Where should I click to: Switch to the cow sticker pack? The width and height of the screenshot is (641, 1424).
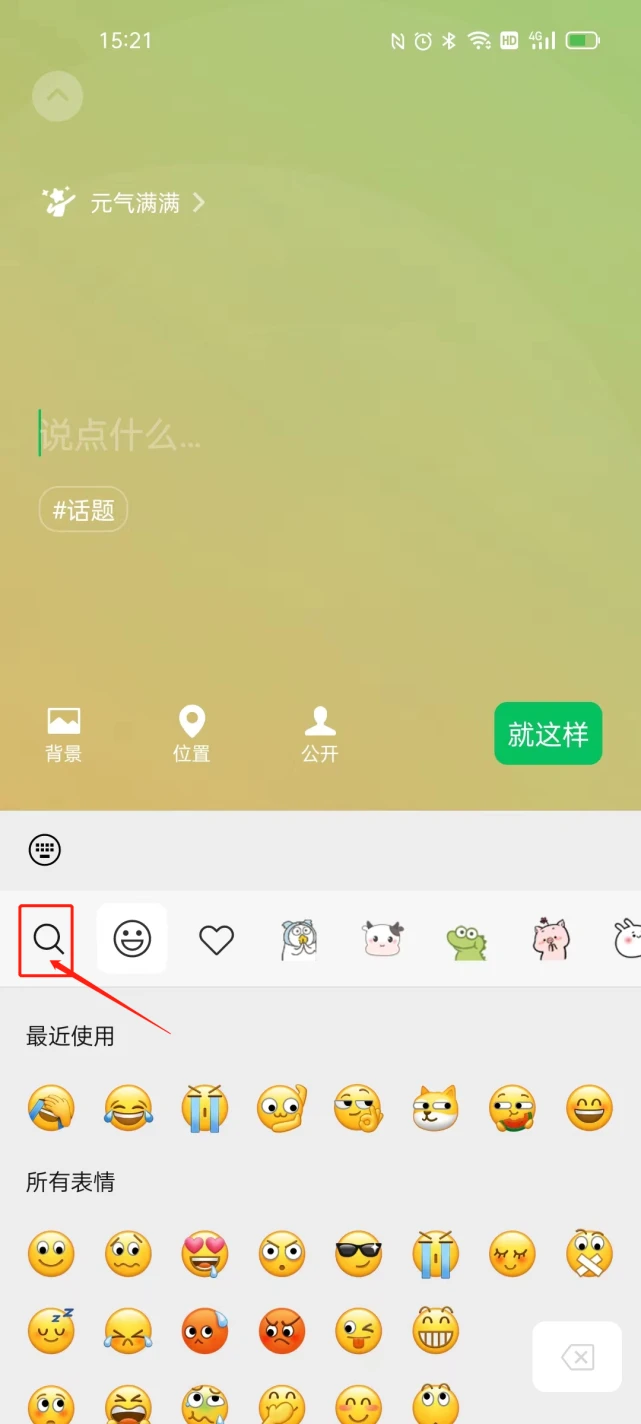pos(382,939)
